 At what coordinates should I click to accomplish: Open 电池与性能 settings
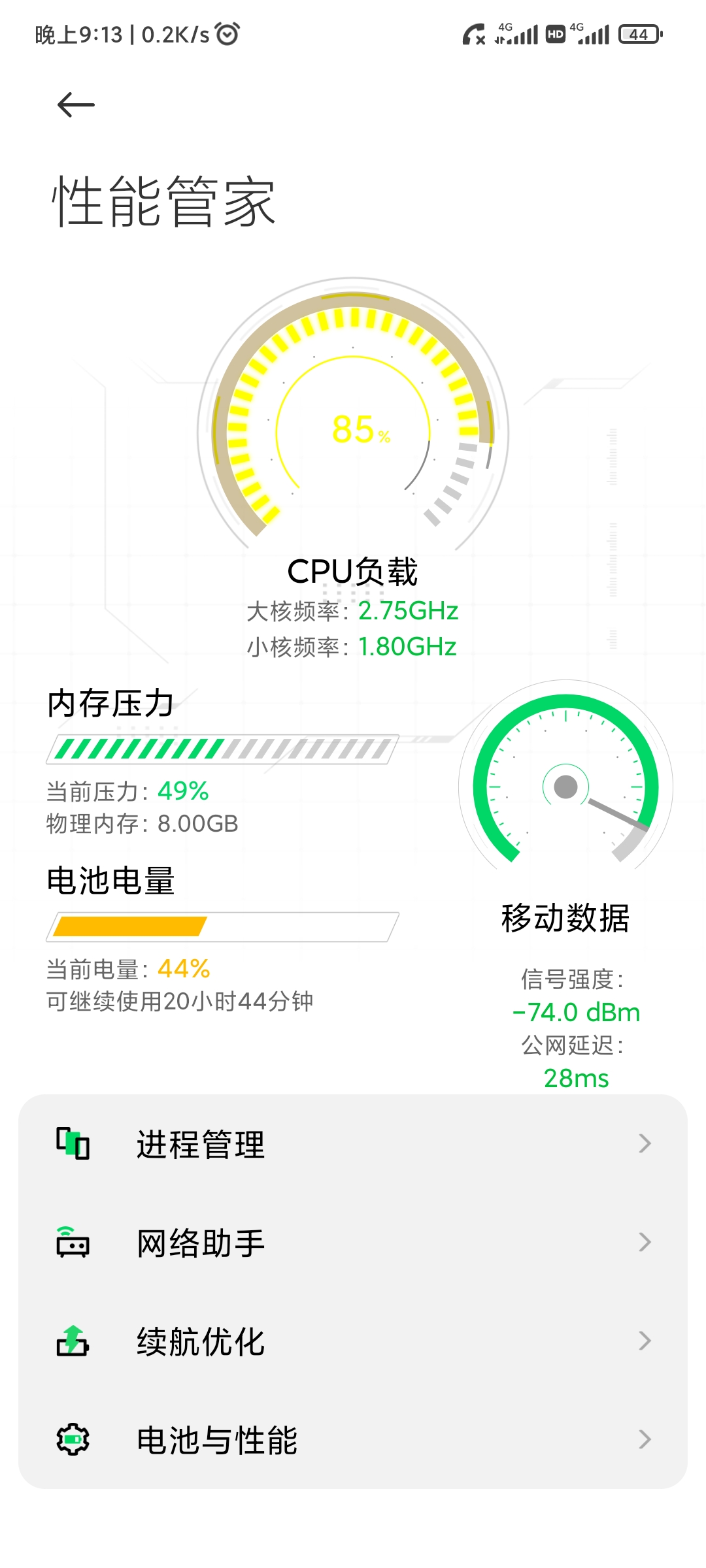point(353,1440)
